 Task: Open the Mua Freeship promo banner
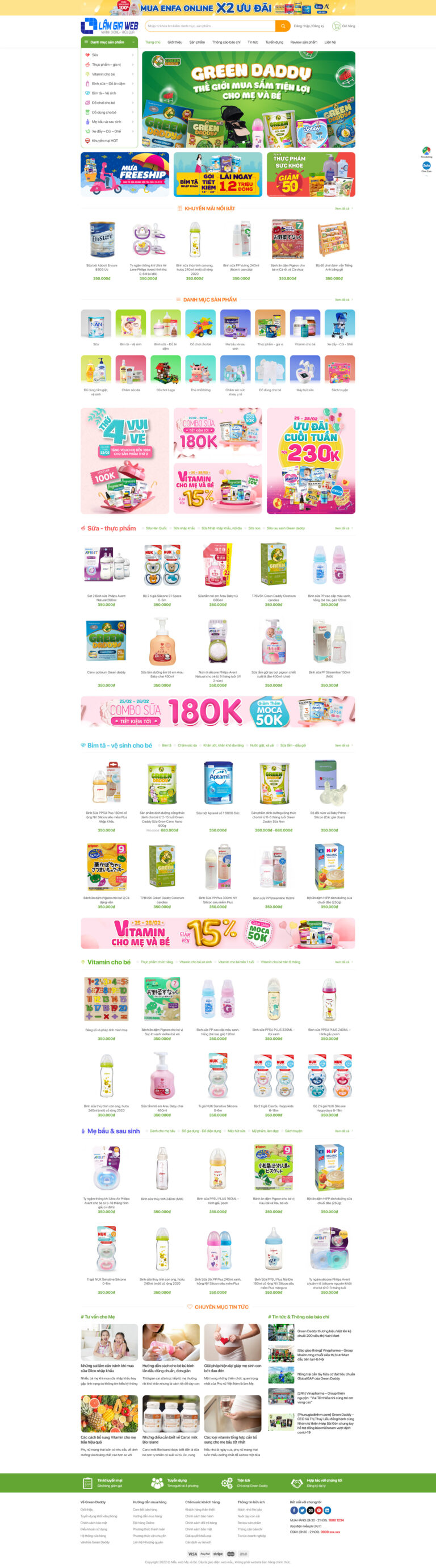pyautogui.click(x=125, y=174)
